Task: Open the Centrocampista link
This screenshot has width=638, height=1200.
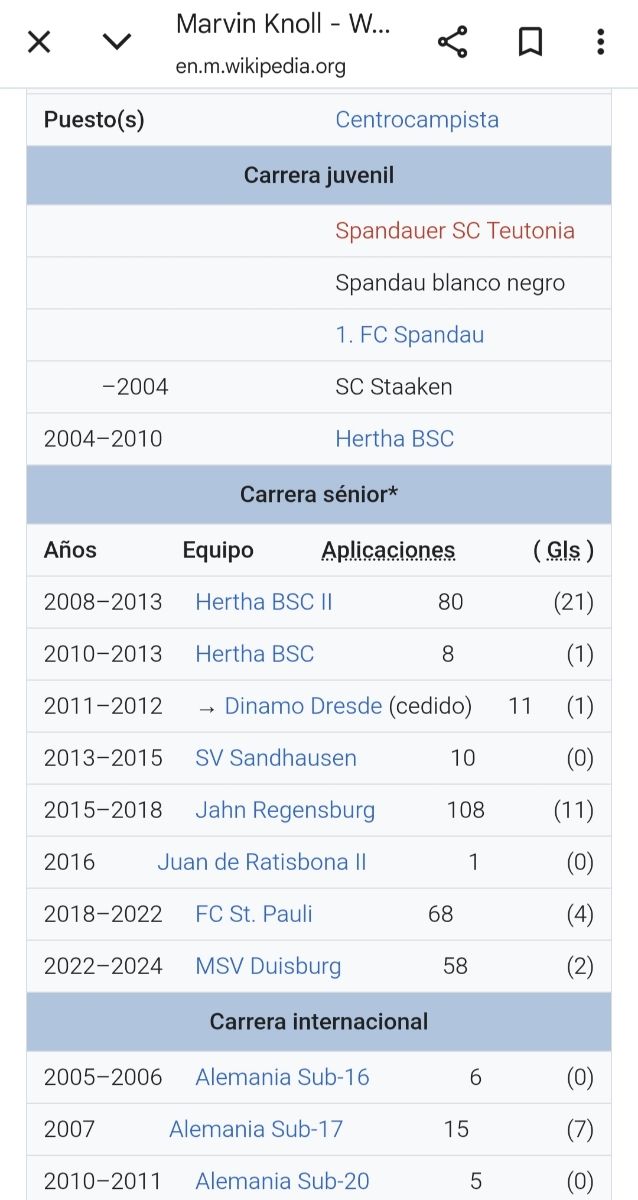Action: (416, 120)
